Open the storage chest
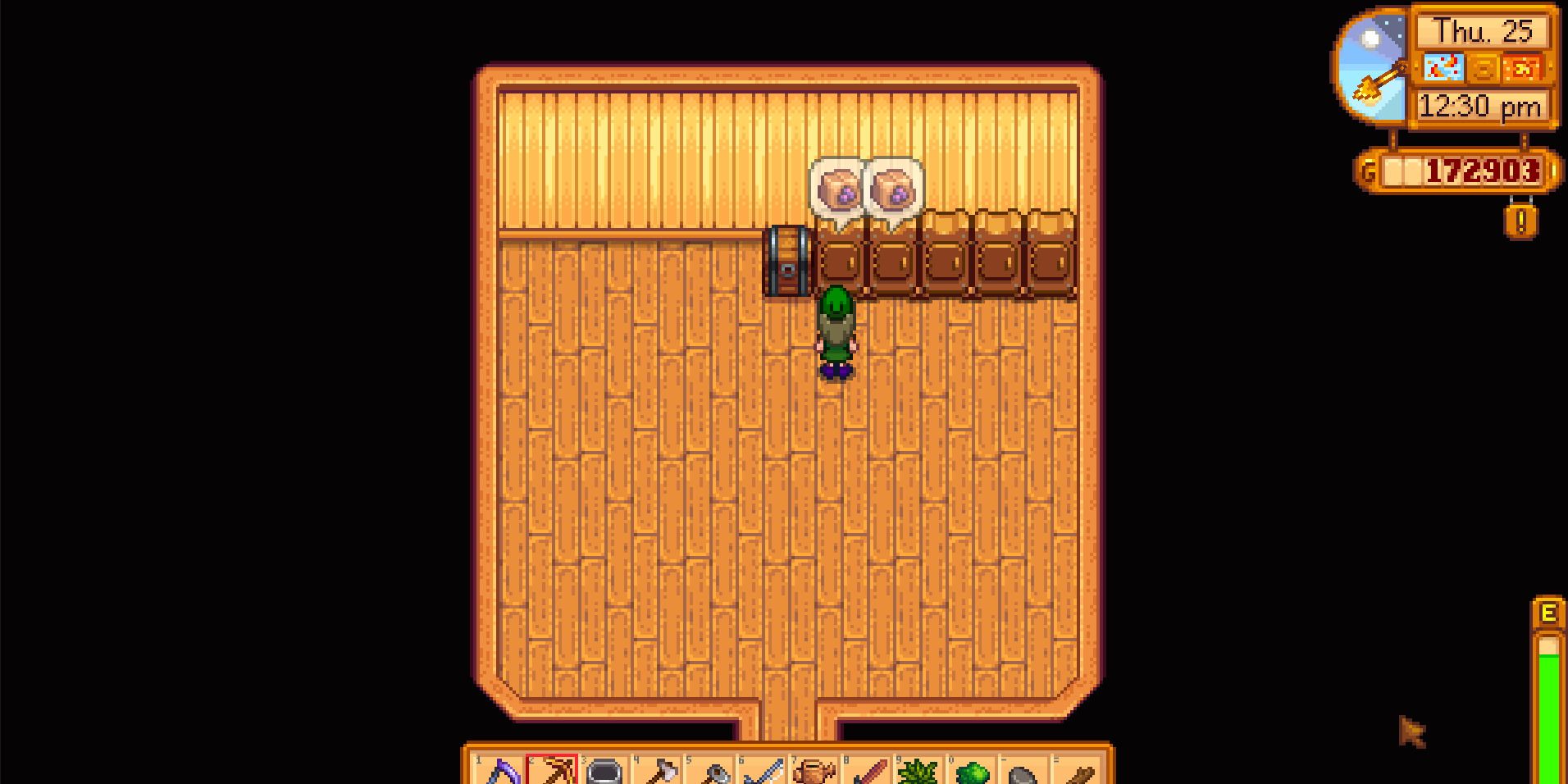 [787, 262]
